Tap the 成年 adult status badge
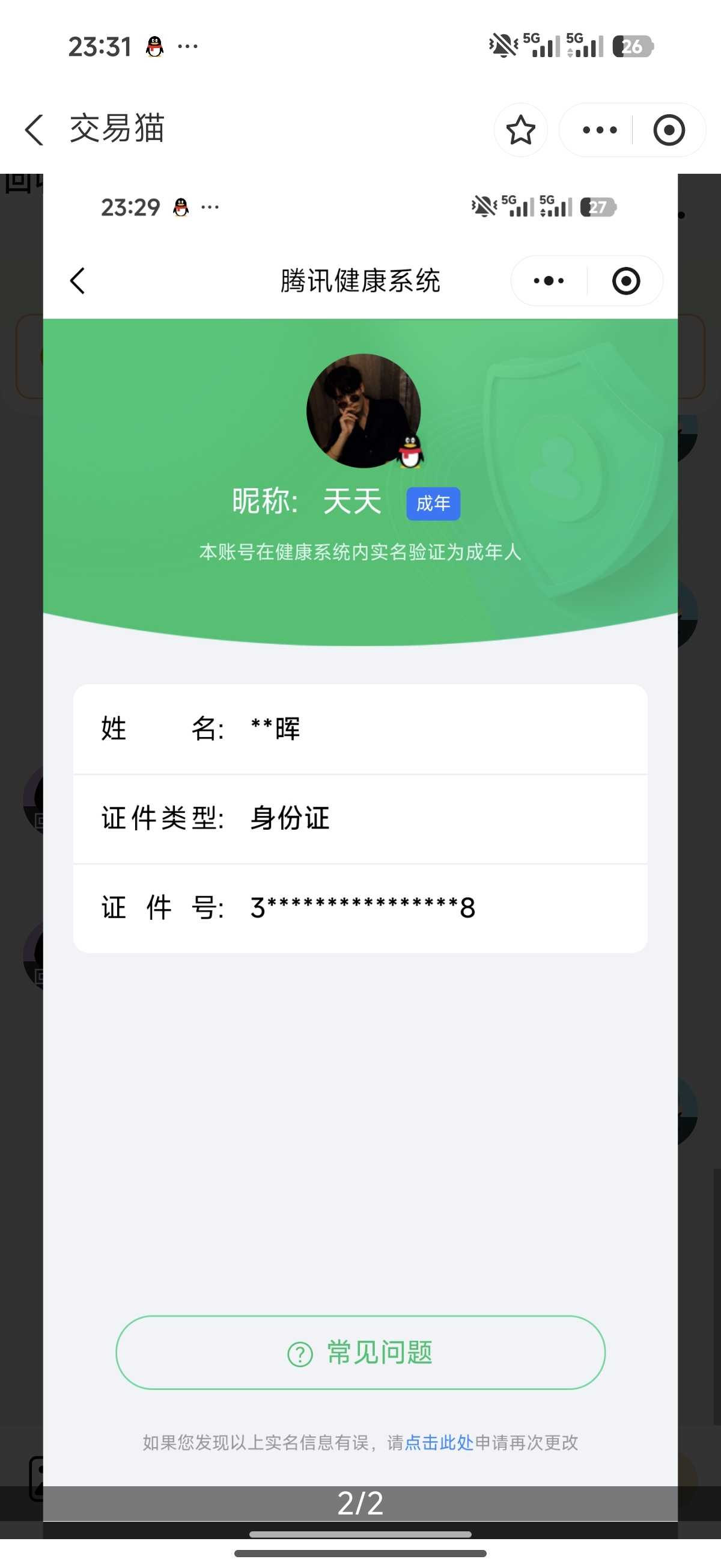 [433, 503]
